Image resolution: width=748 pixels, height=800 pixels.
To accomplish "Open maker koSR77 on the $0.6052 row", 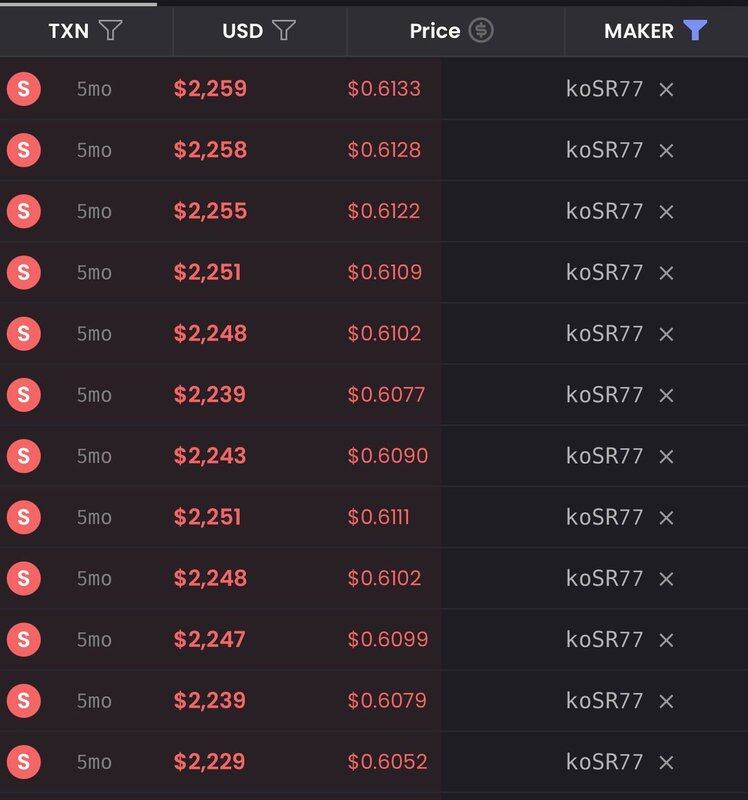I will coord(604,762).
